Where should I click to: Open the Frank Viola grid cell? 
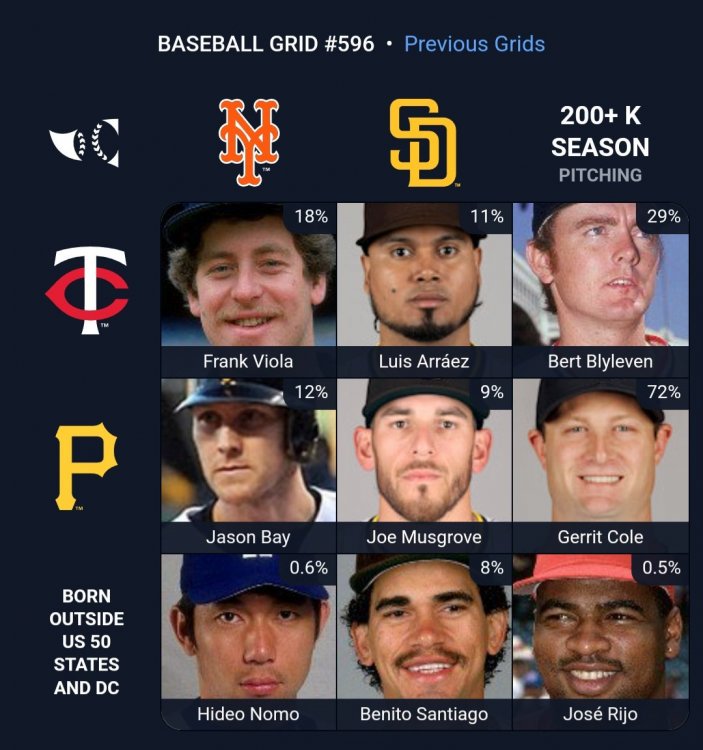248,289
